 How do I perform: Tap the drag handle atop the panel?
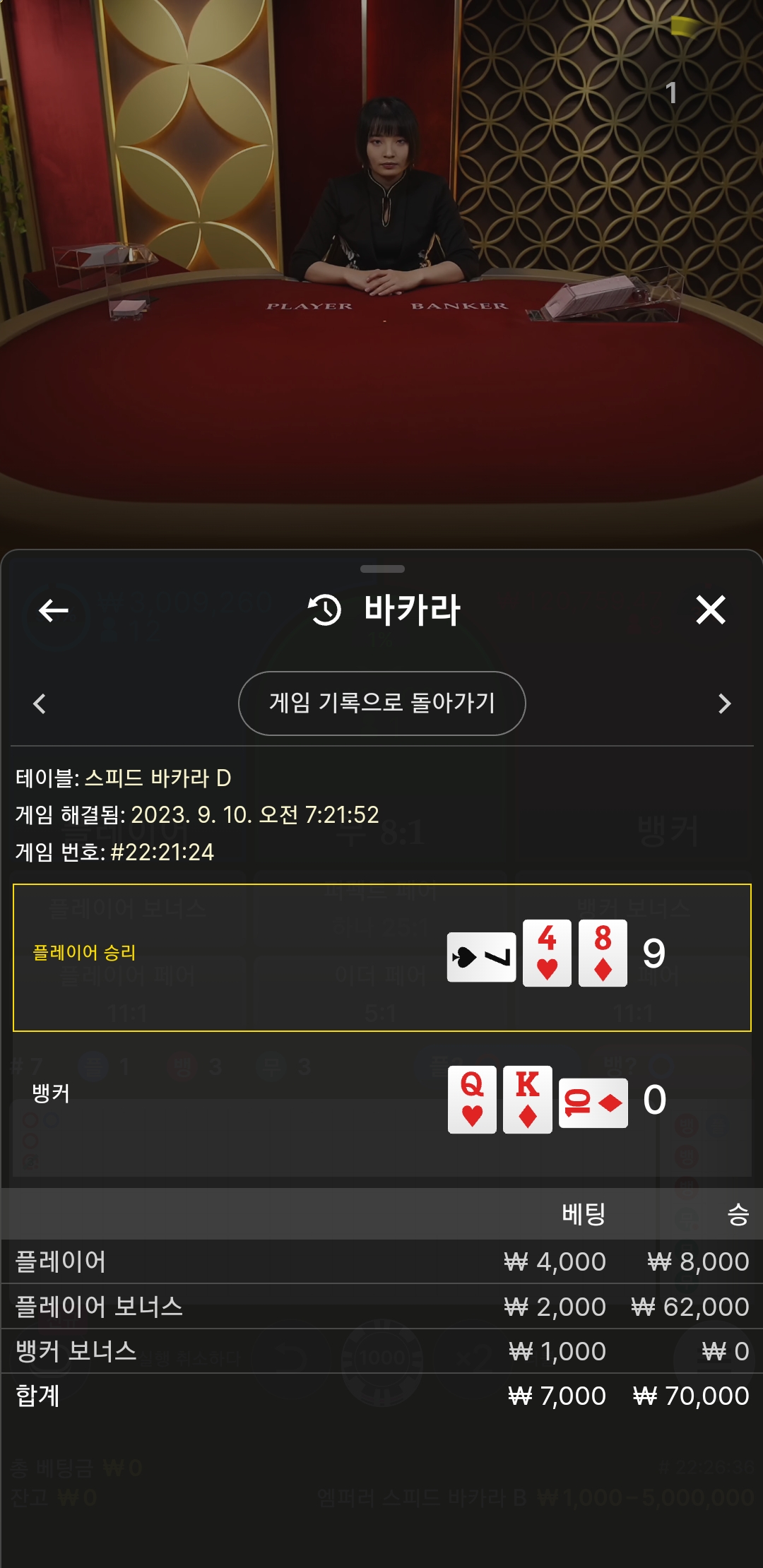pos(382,569)
